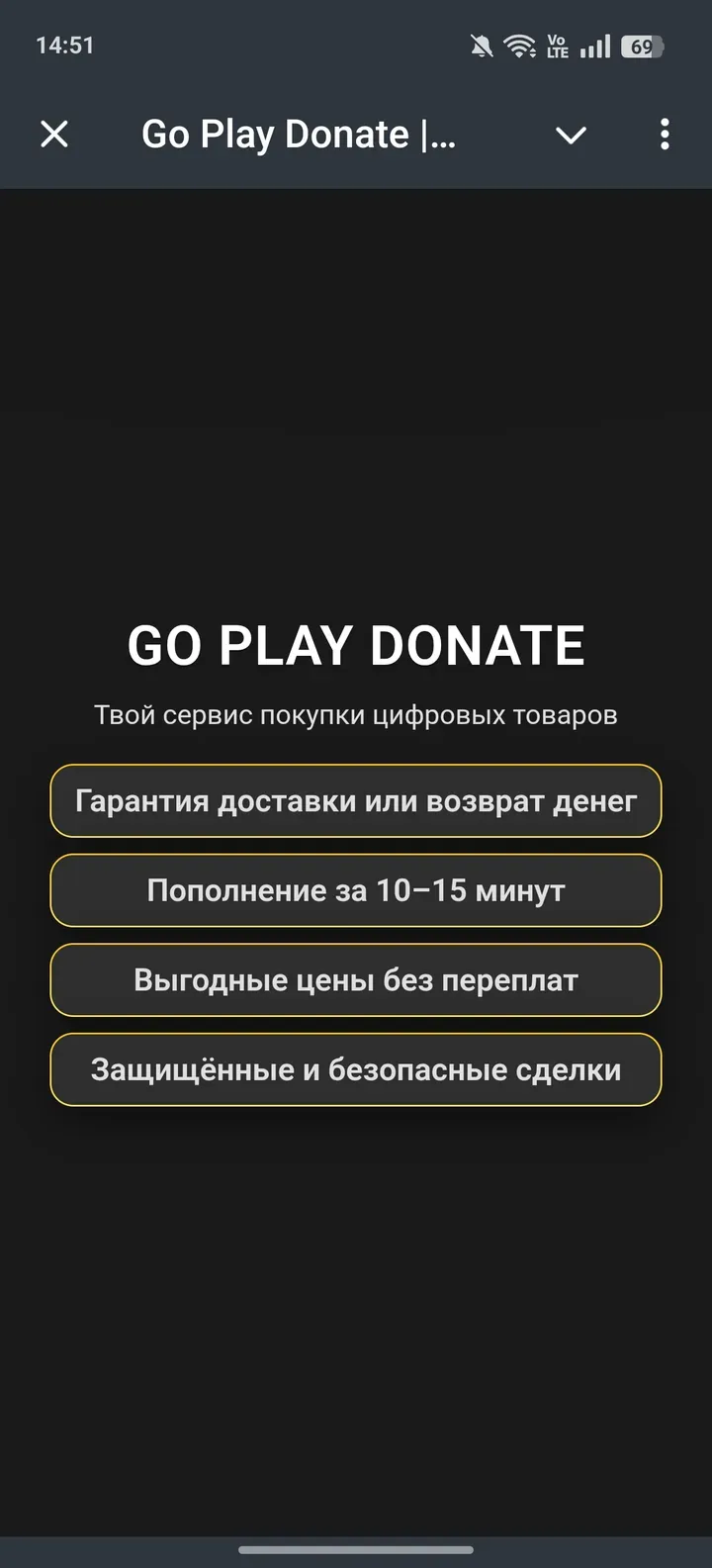The image size is (712, 1568).
Task: Expand the truncated Go Play Donate title
Action: coord(297,135)
